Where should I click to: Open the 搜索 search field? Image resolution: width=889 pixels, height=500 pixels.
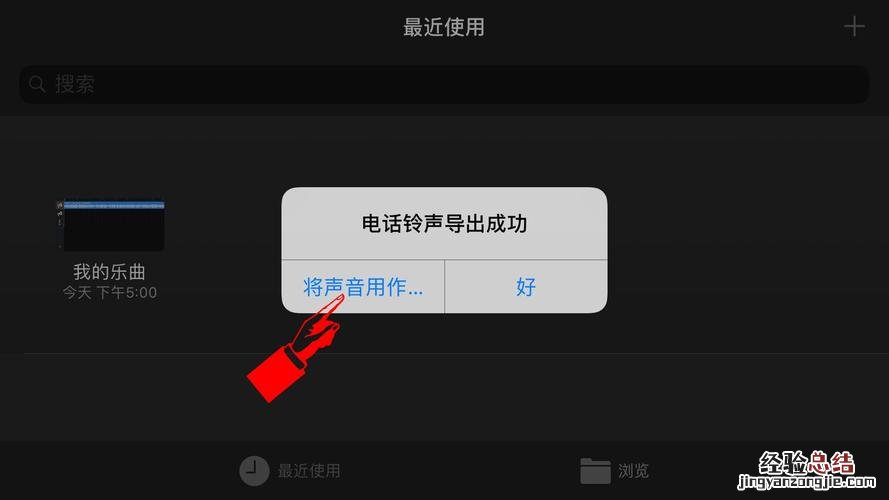443,84
